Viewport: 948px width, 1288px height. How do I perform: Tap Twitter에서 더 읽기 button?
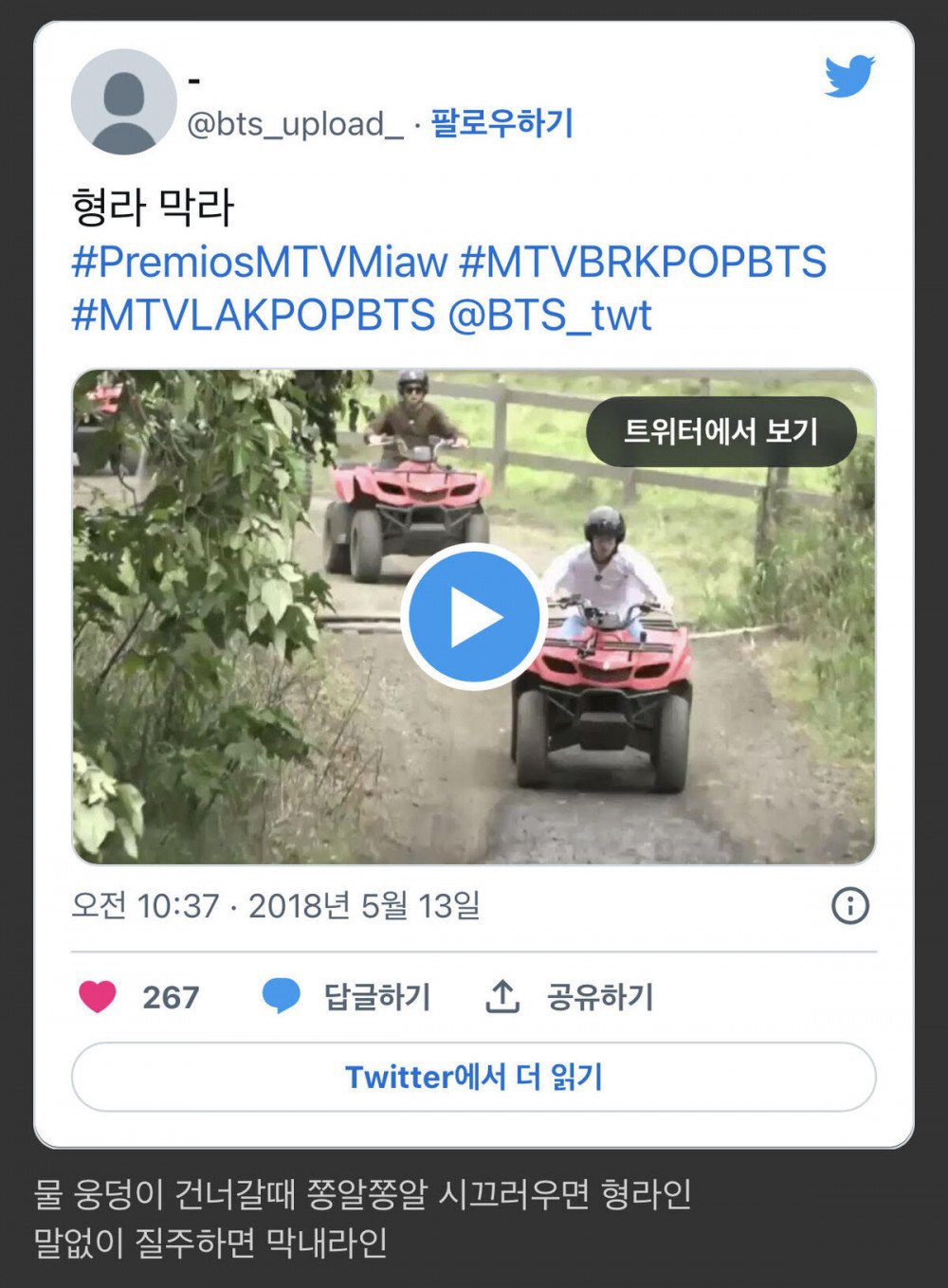pyautogui.click(x=473, y=1078)
